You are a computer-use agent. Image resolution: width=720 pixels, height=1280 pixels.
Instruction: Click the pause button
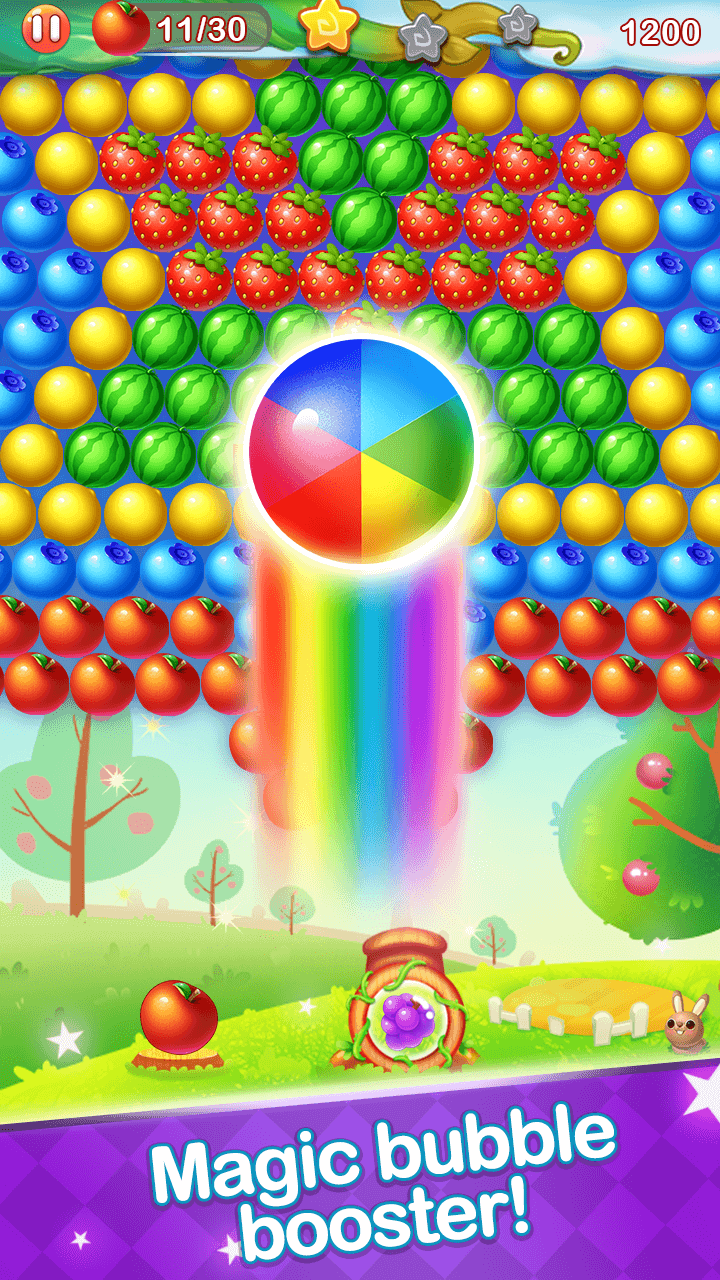point(45,28)
